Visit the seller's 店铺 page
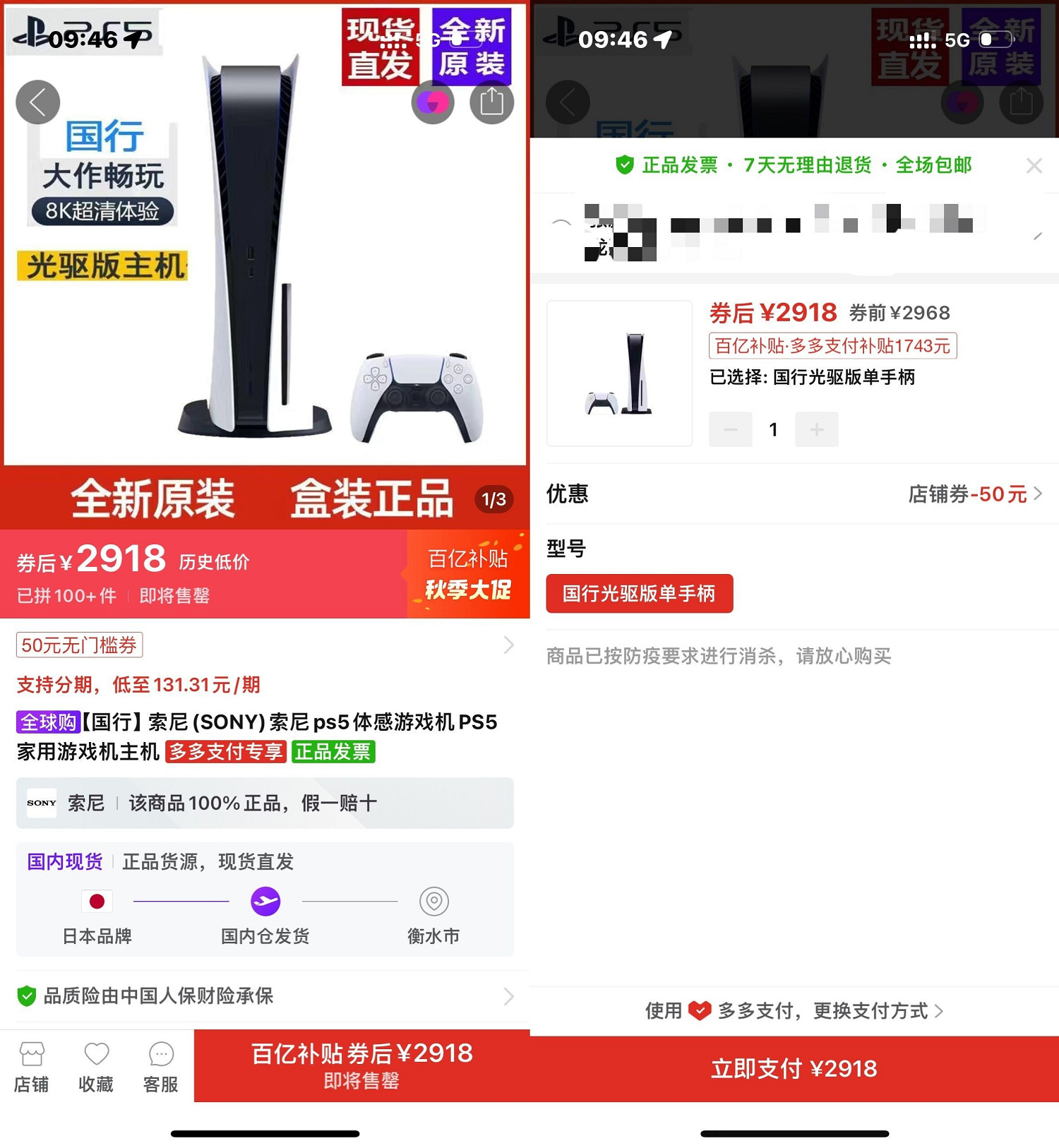This screenshot has height=1148, width=1059. [32, 1067]
